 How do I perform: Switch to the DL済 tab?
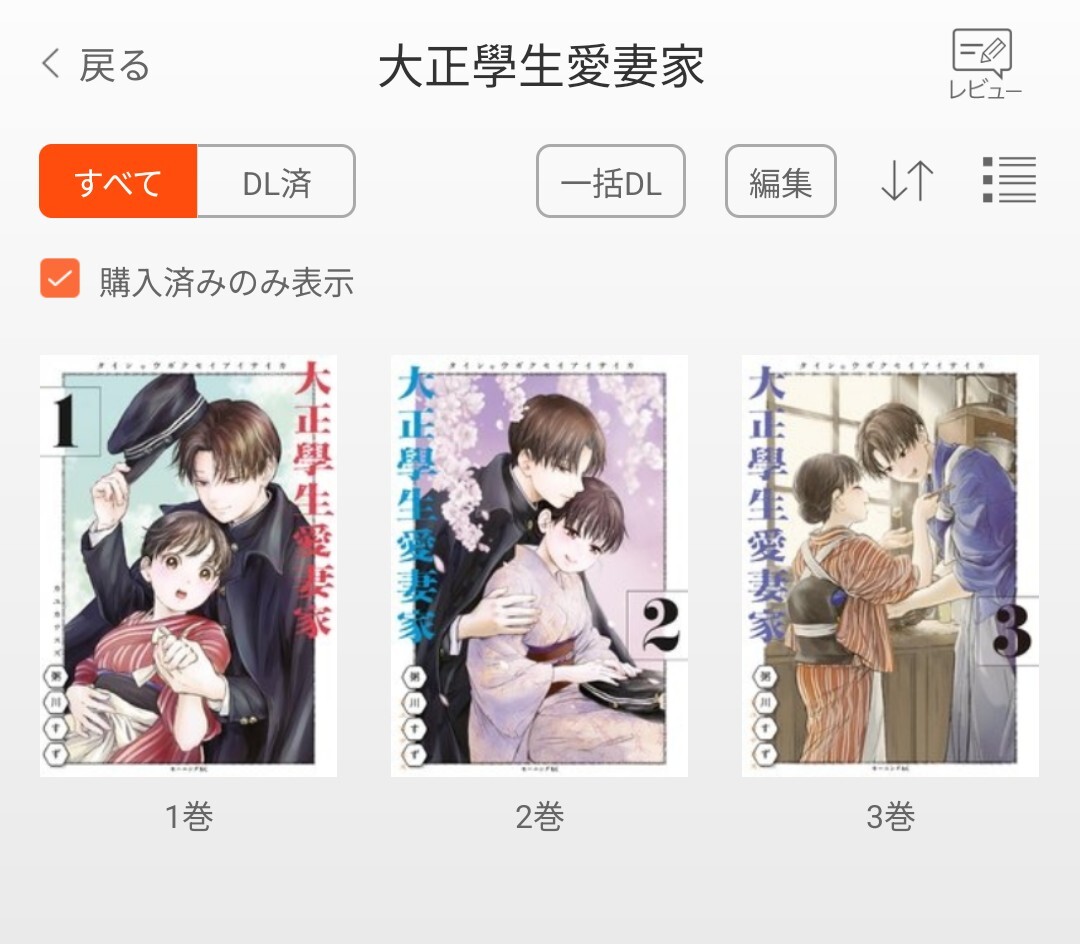276,181
